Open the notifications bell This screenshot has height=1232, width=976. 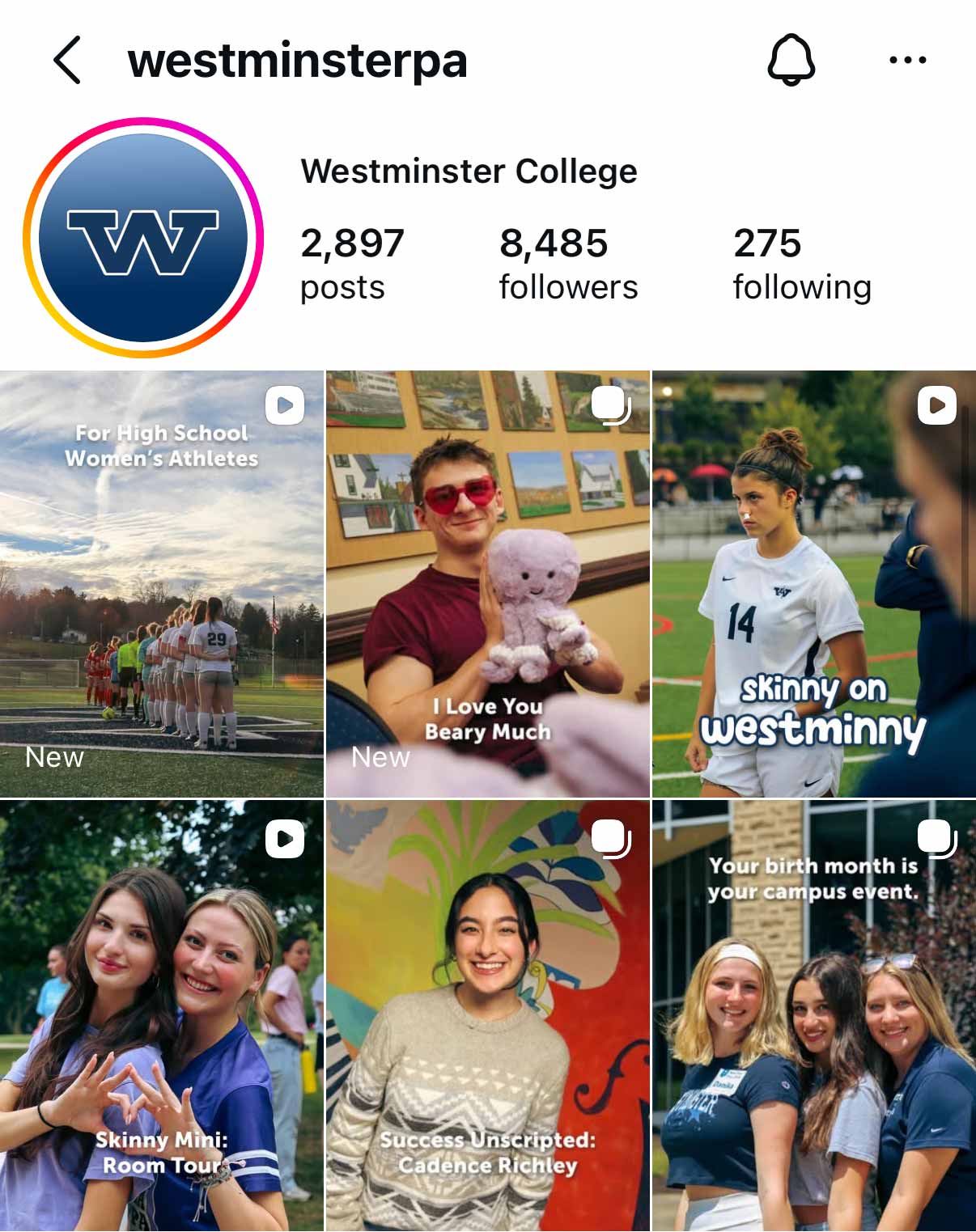pyautogui.click(x=791, y=60)
